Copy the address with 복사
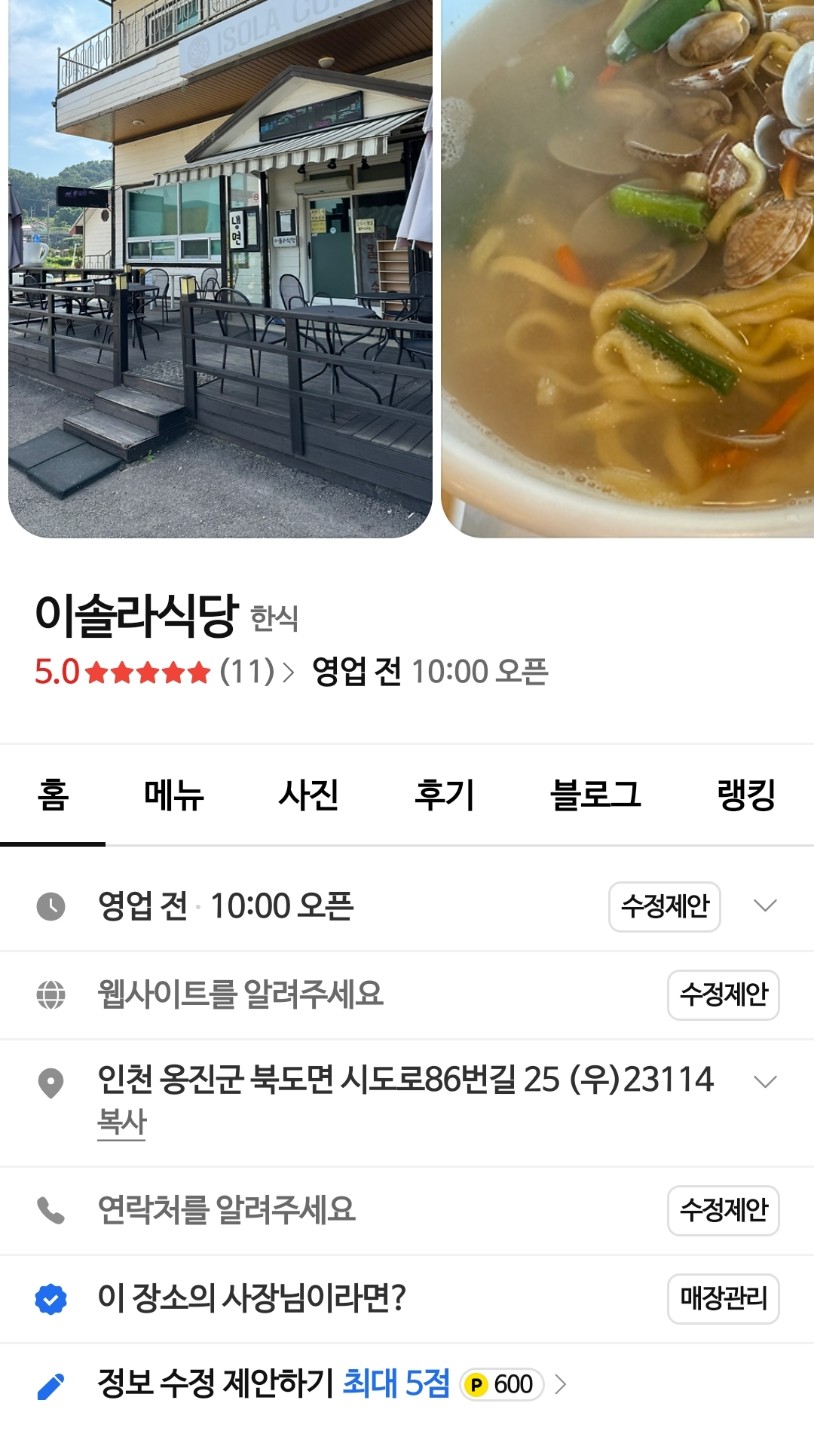The width and height of the screenshot is (814, 1440). coord(121,1123)
